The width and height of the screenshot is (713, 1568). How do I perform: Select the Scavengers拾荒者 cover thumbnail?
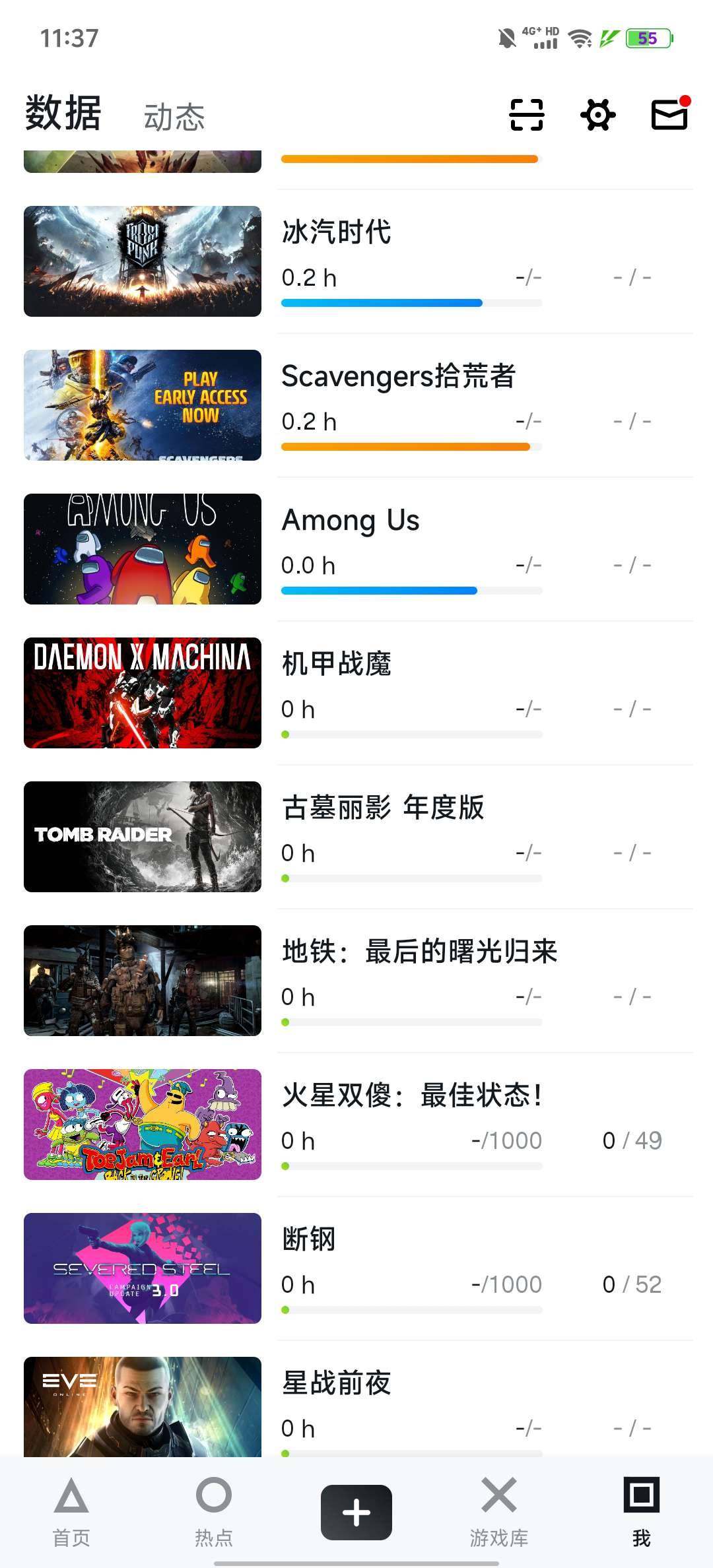click(143, 404)
